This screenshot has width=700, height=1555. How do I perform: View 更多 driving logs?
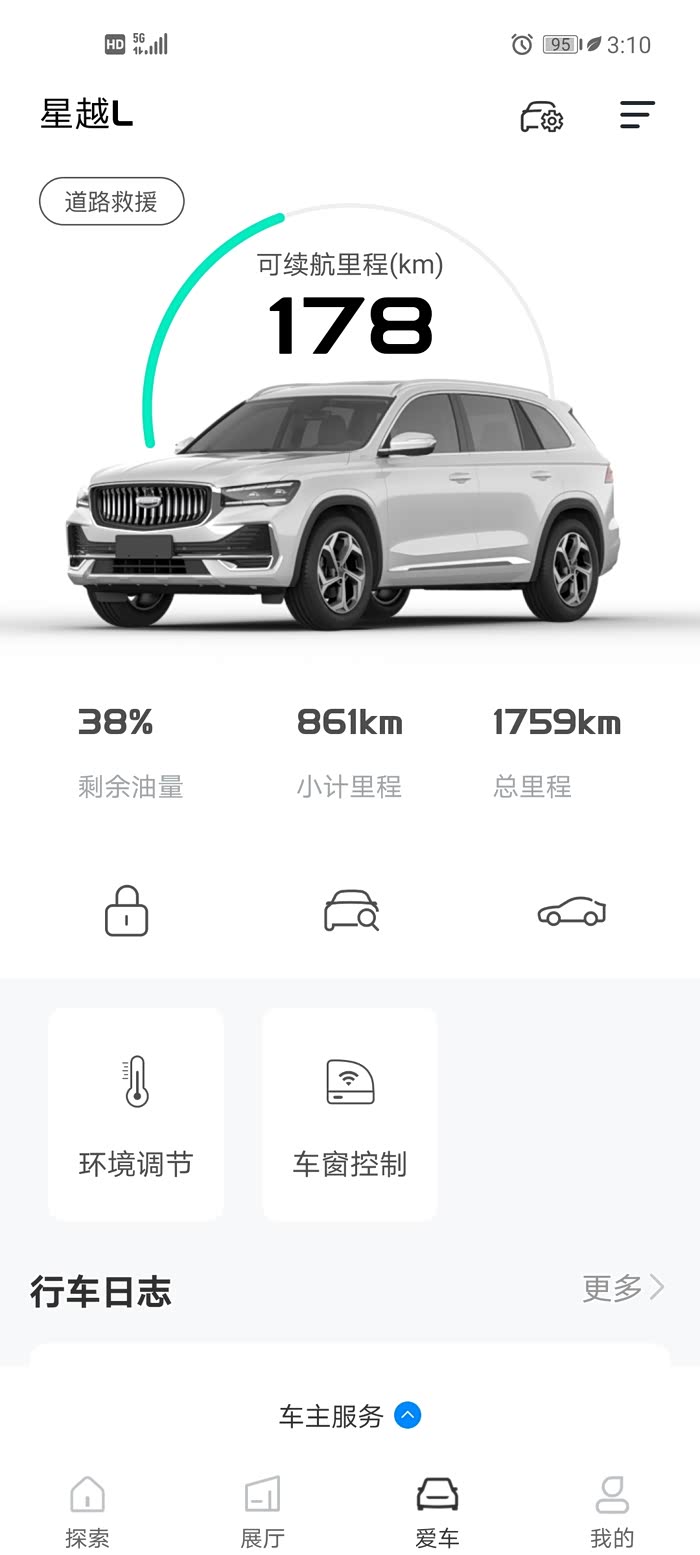[x=624, y=1287]
